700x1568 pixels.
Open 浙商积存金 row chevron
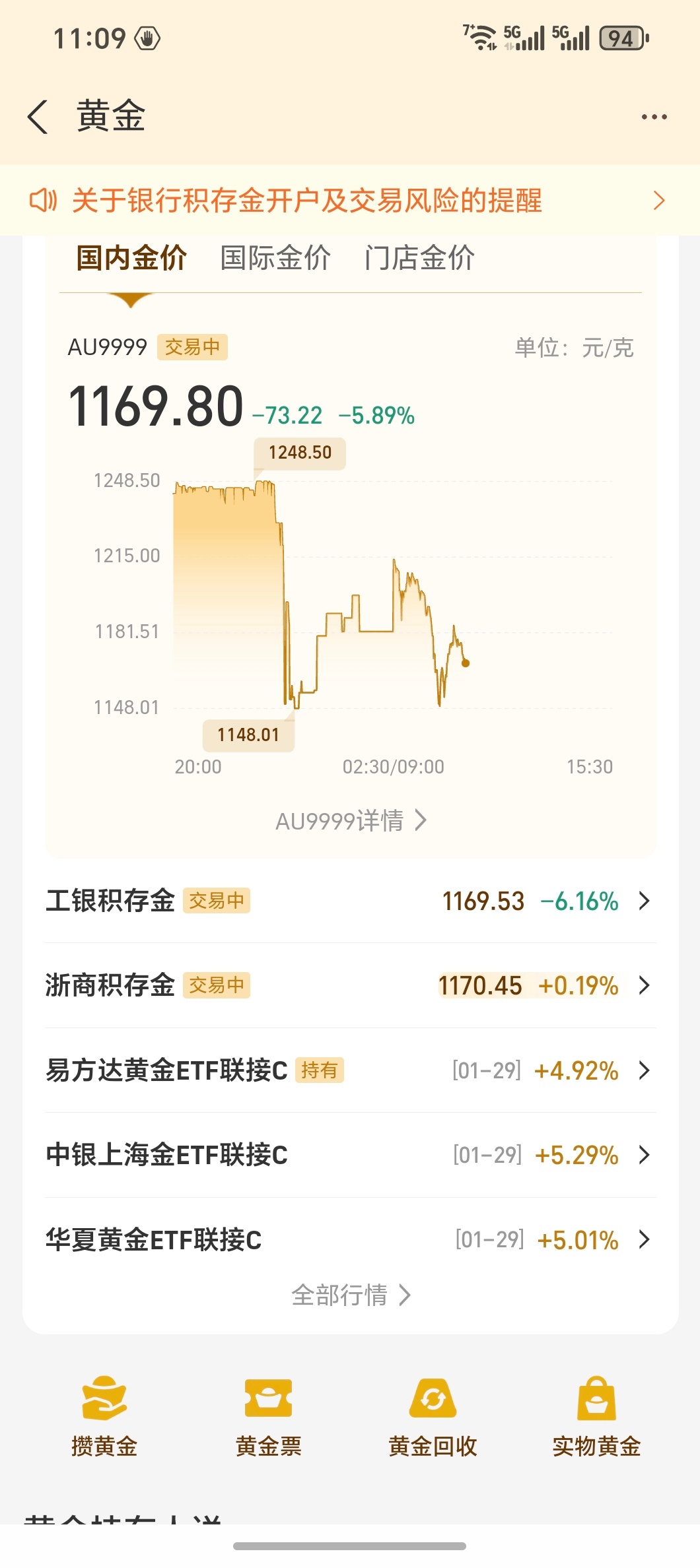643,986
